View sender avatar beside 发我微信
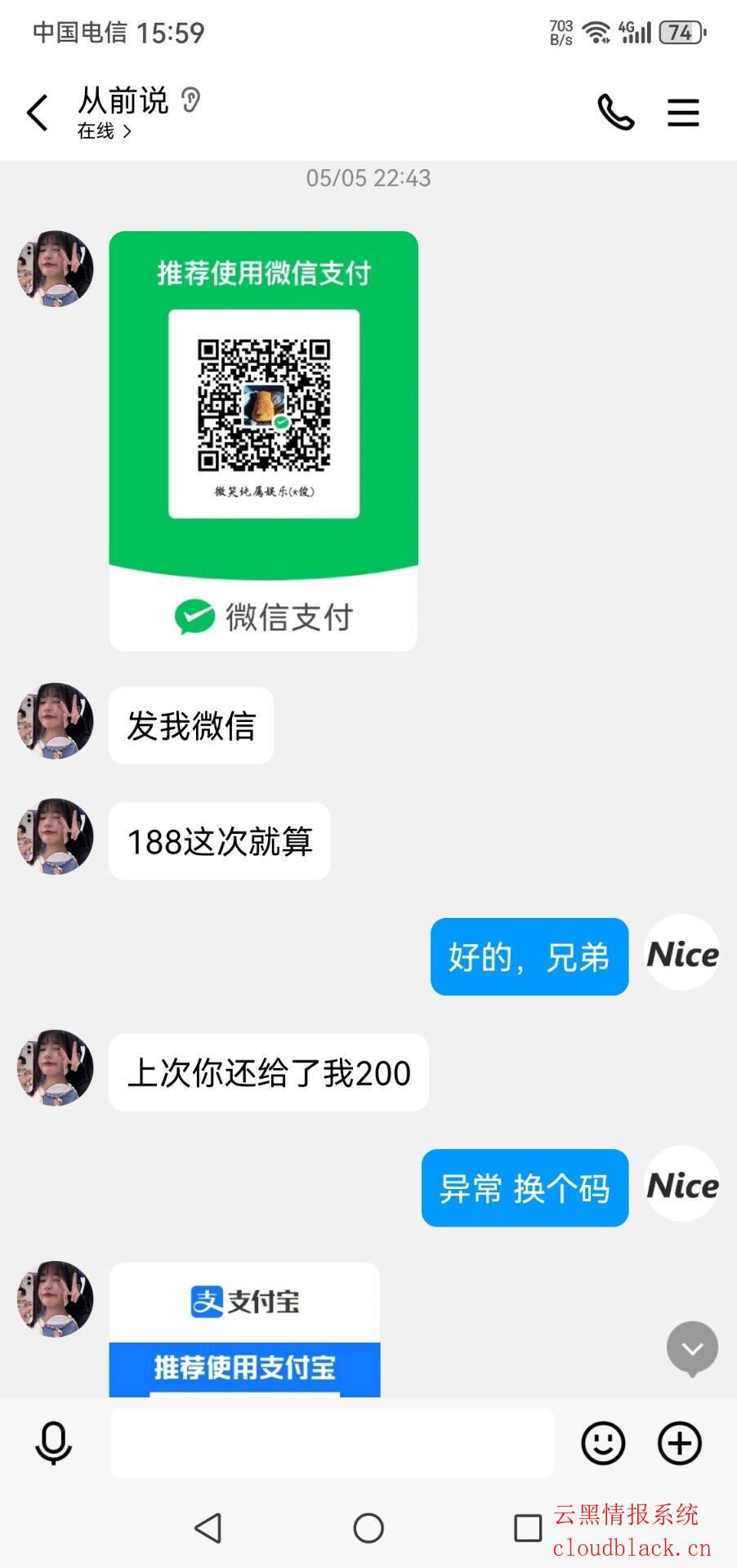Image resolution: width=737 pixels, height=1568 pixels. [x=56, y=722]
